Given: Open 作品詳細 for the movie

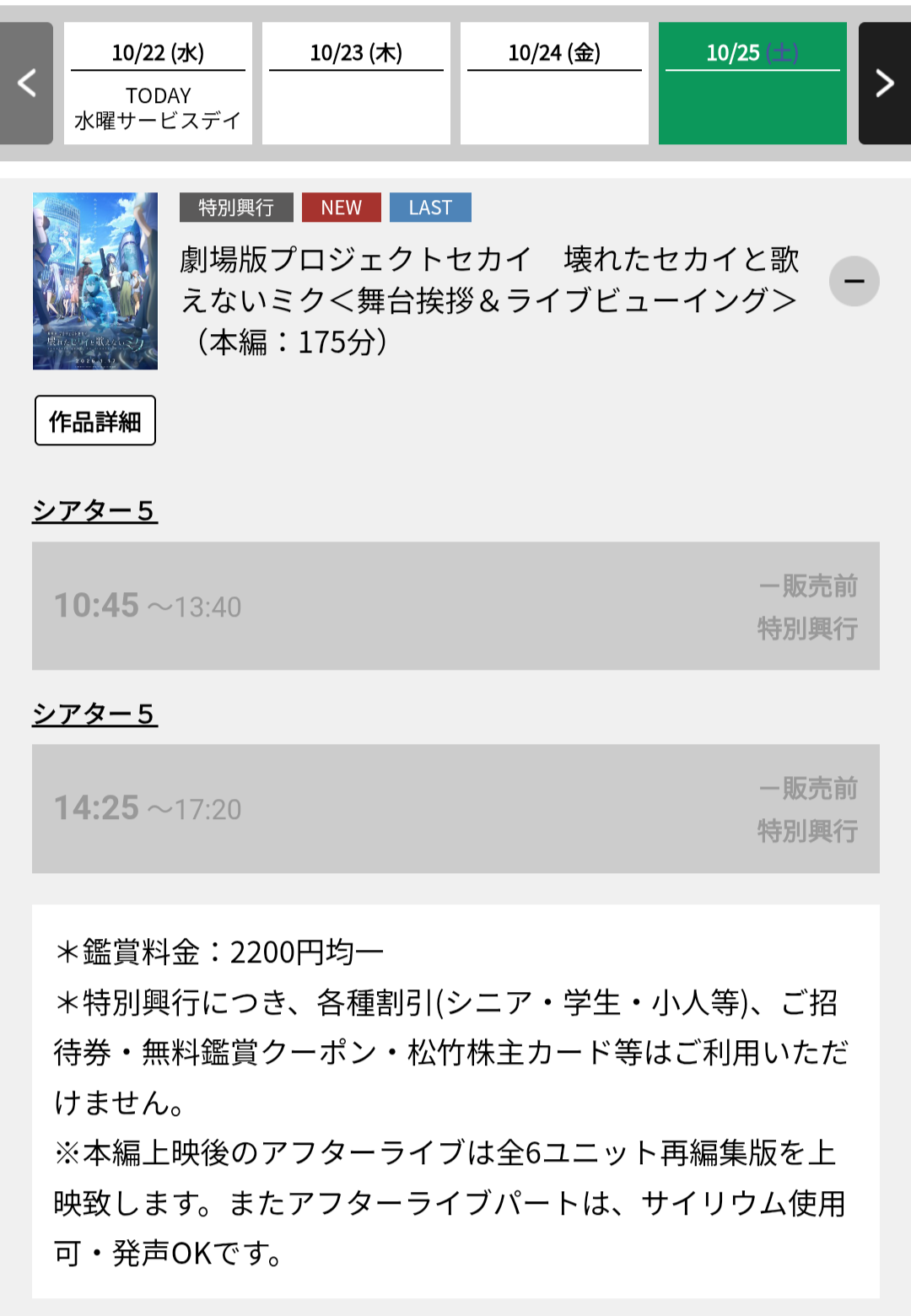Looking at the screenshot, I should [x=95, y=421].
